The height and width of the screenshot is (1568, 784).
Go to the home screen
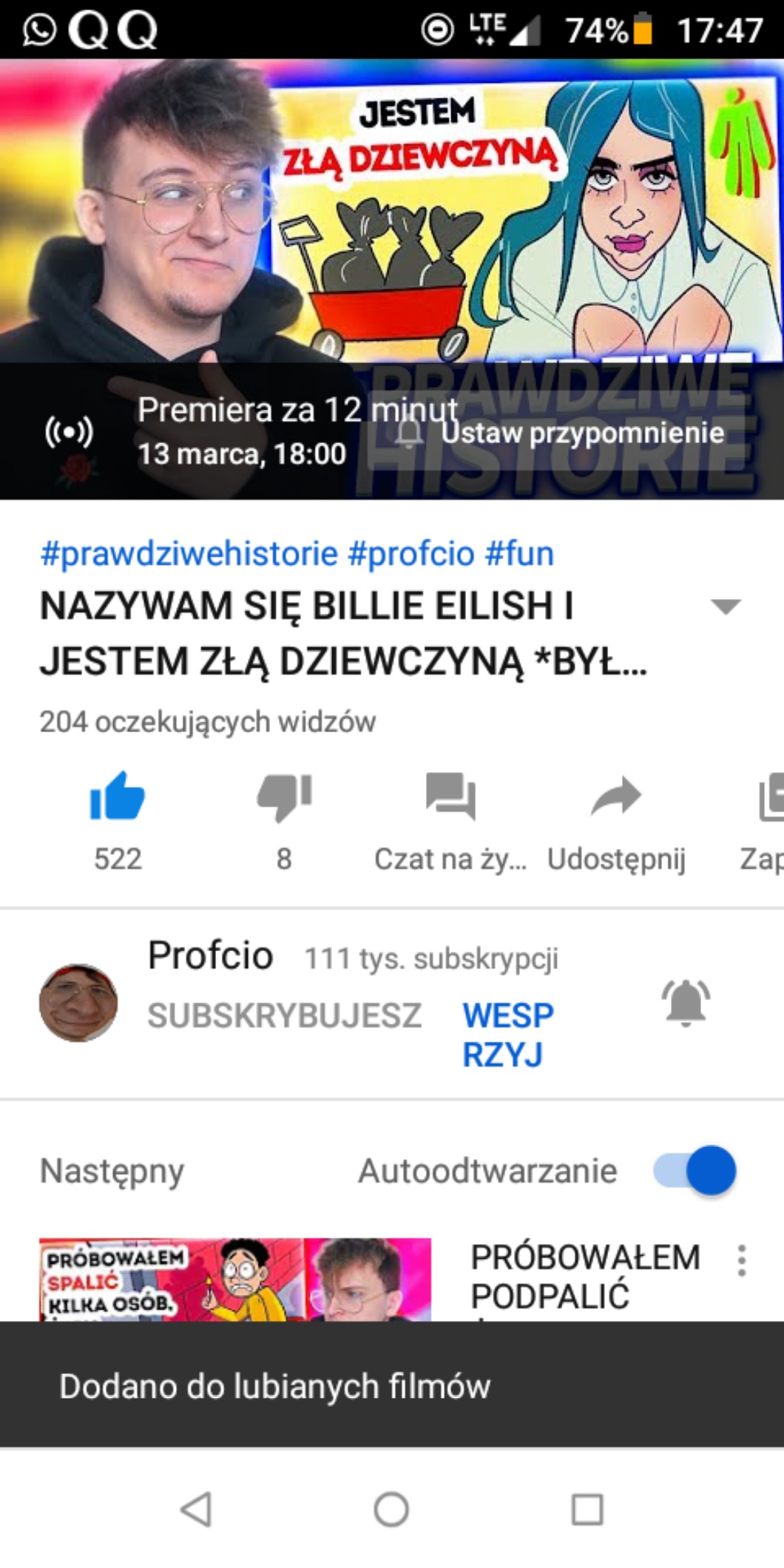pos(391,1509)
